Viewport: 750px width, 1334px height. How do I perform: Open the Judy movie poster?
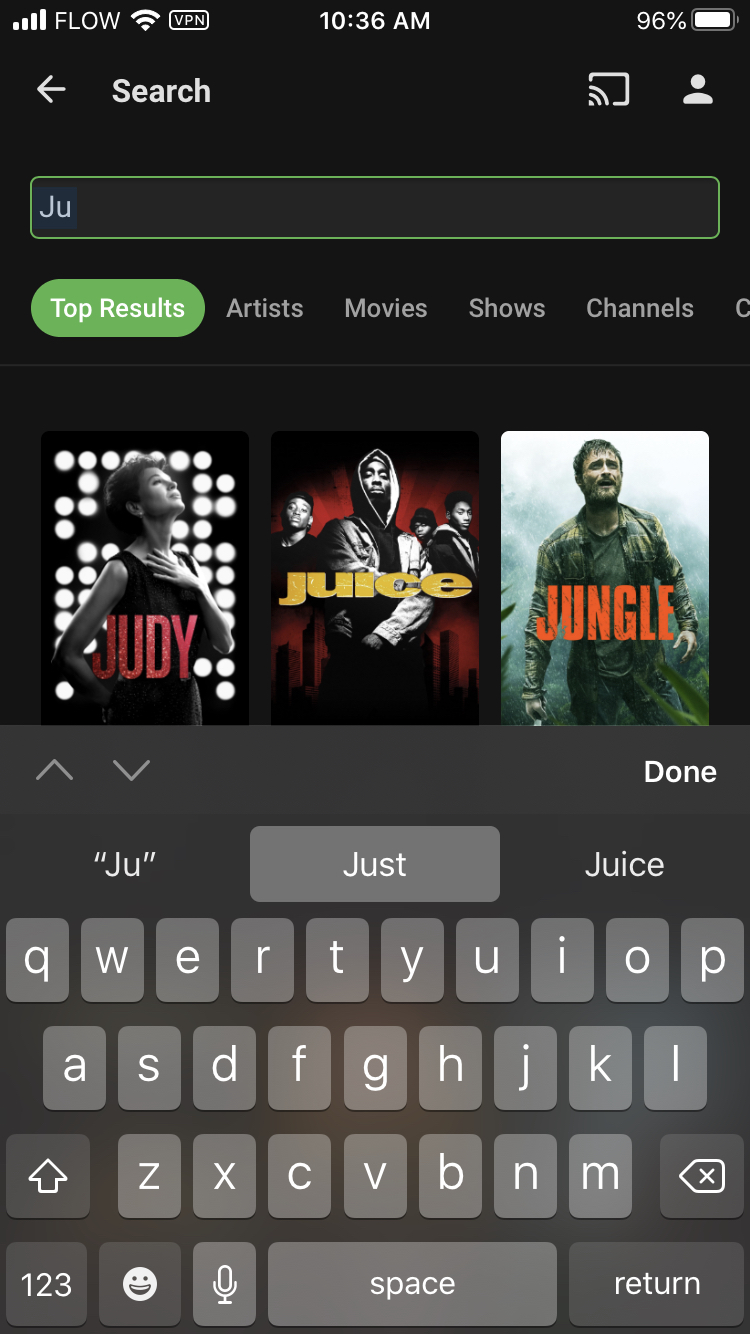(145, 577)
